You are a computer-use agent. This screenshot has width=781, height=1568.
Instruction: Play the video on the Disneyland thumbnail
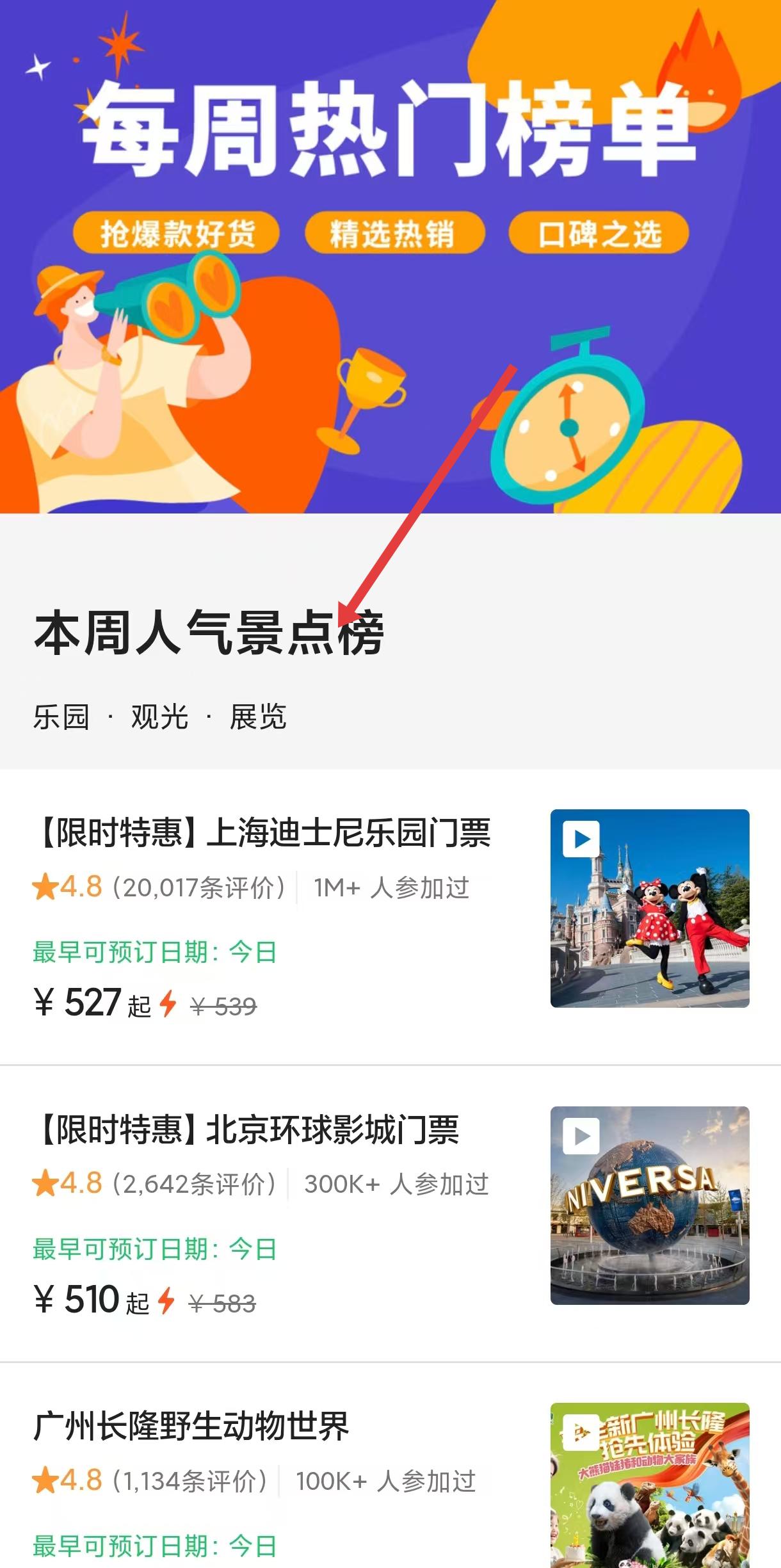(581, 839)
